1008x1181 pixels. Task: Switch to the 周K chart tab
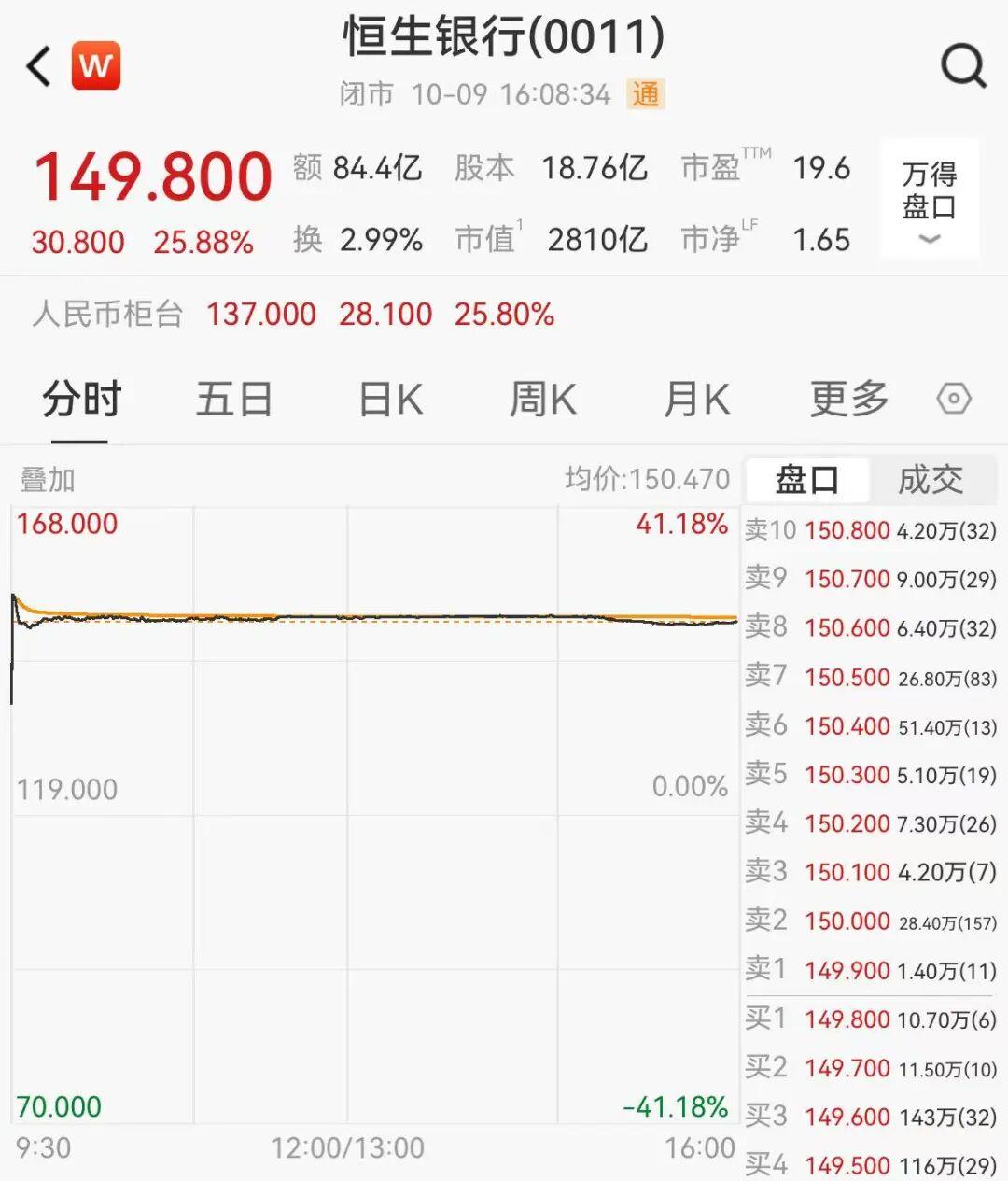tap(542, 400)
